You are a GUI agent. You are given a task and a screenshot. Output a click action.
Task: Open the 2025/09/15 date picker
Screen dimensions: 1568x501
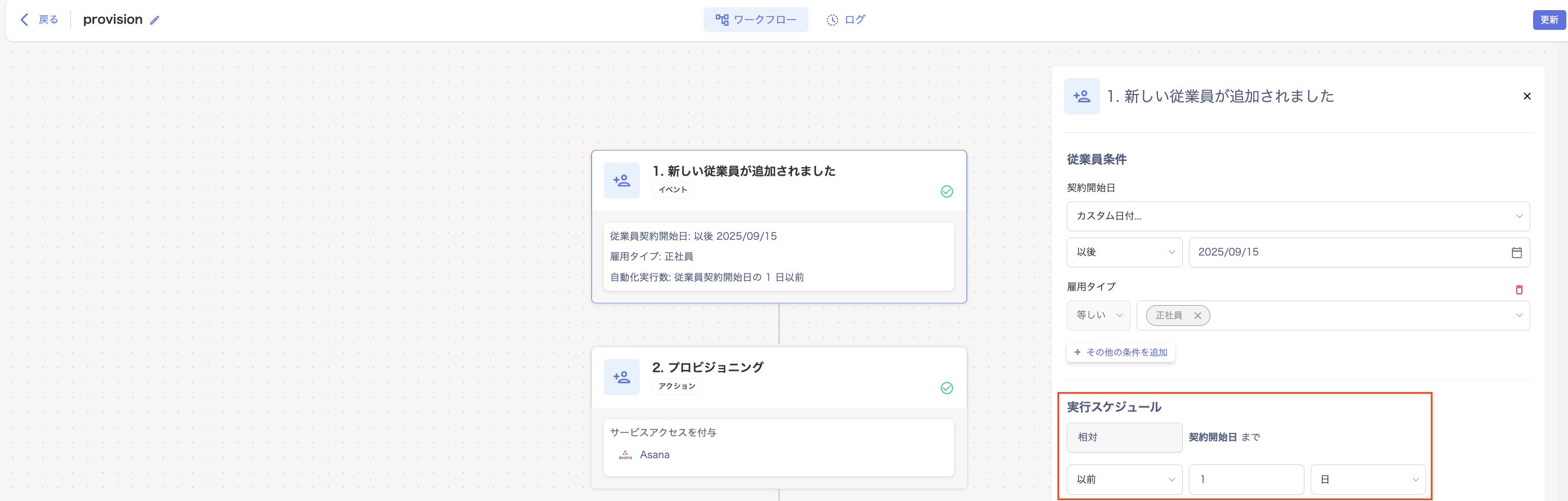(1516, 252)
